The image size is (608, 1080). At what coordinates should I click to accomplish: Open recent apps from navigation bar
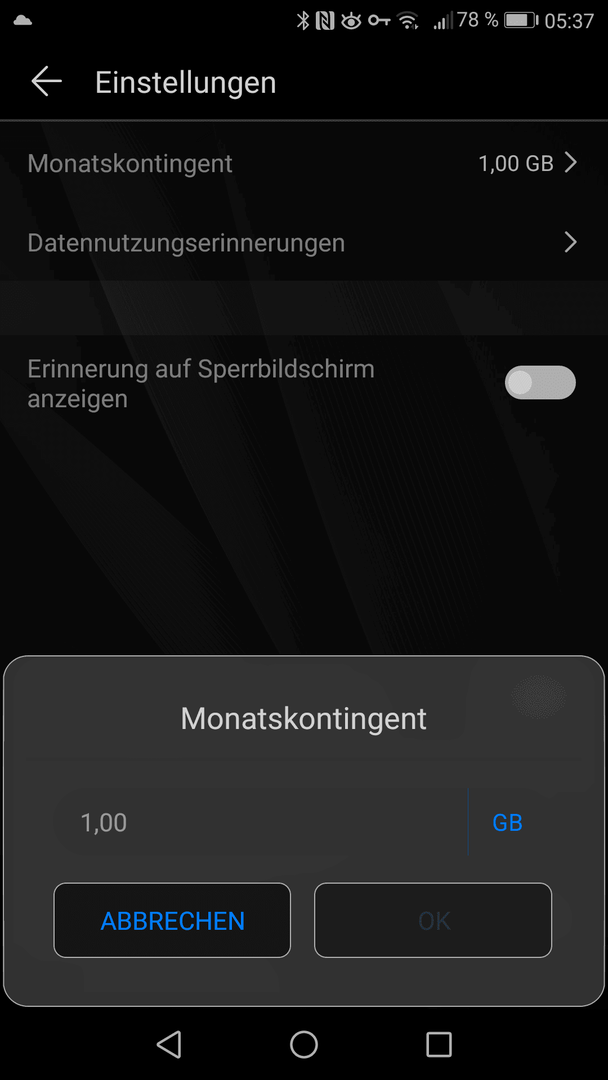click(x=439, y=1044)
